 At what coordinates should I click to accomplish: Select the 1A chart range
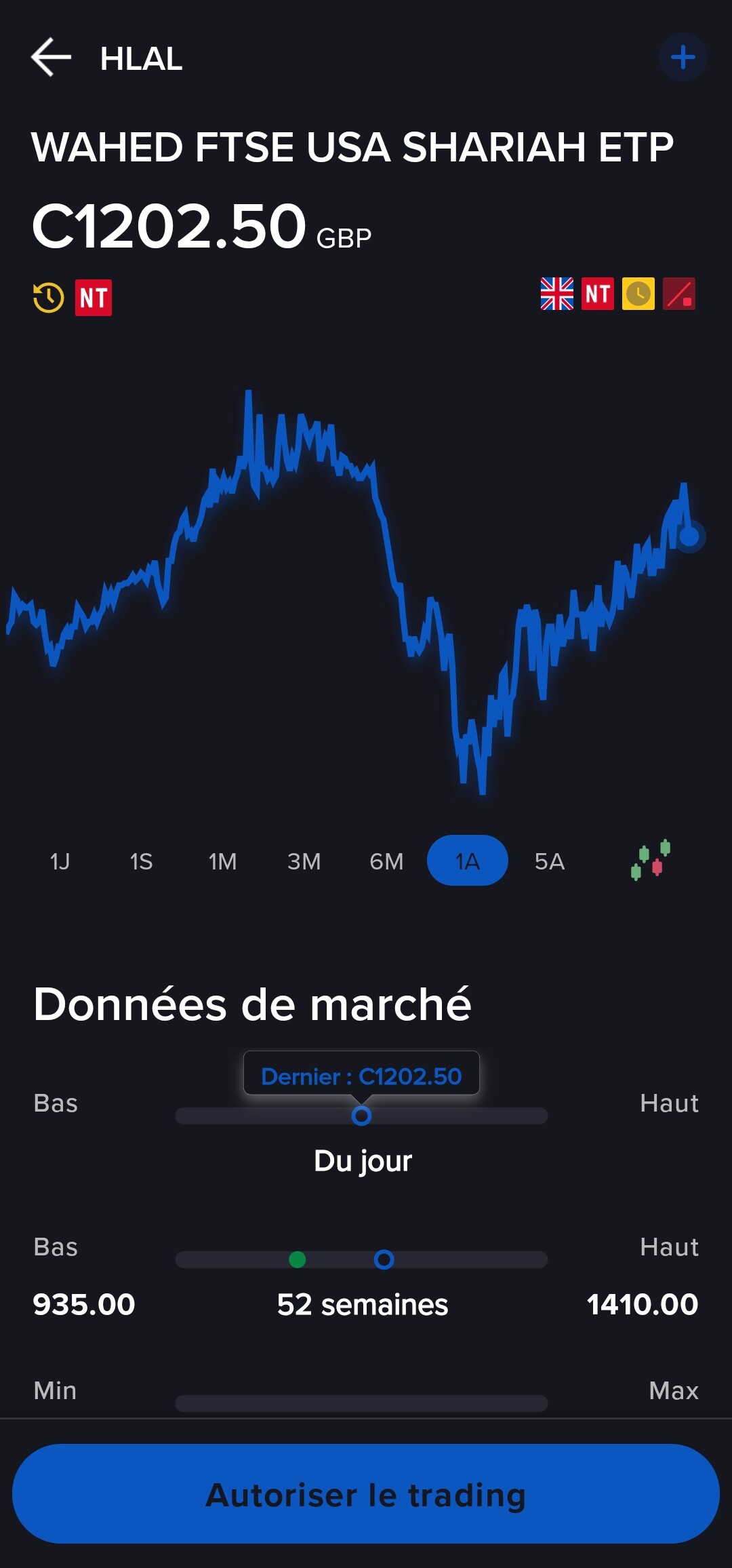click(468, 861)
